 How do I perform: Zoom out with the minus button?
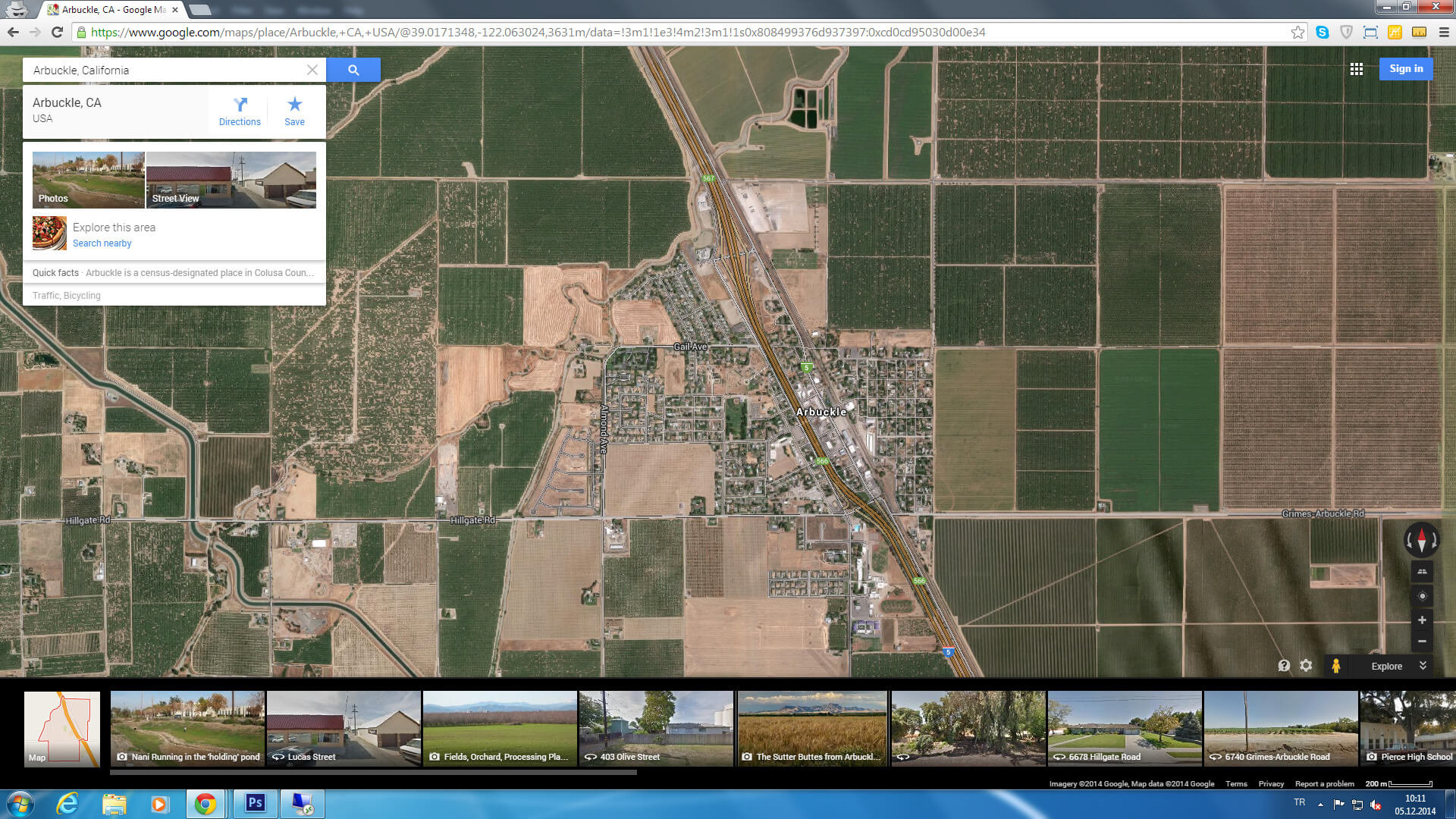(1422, 642)
